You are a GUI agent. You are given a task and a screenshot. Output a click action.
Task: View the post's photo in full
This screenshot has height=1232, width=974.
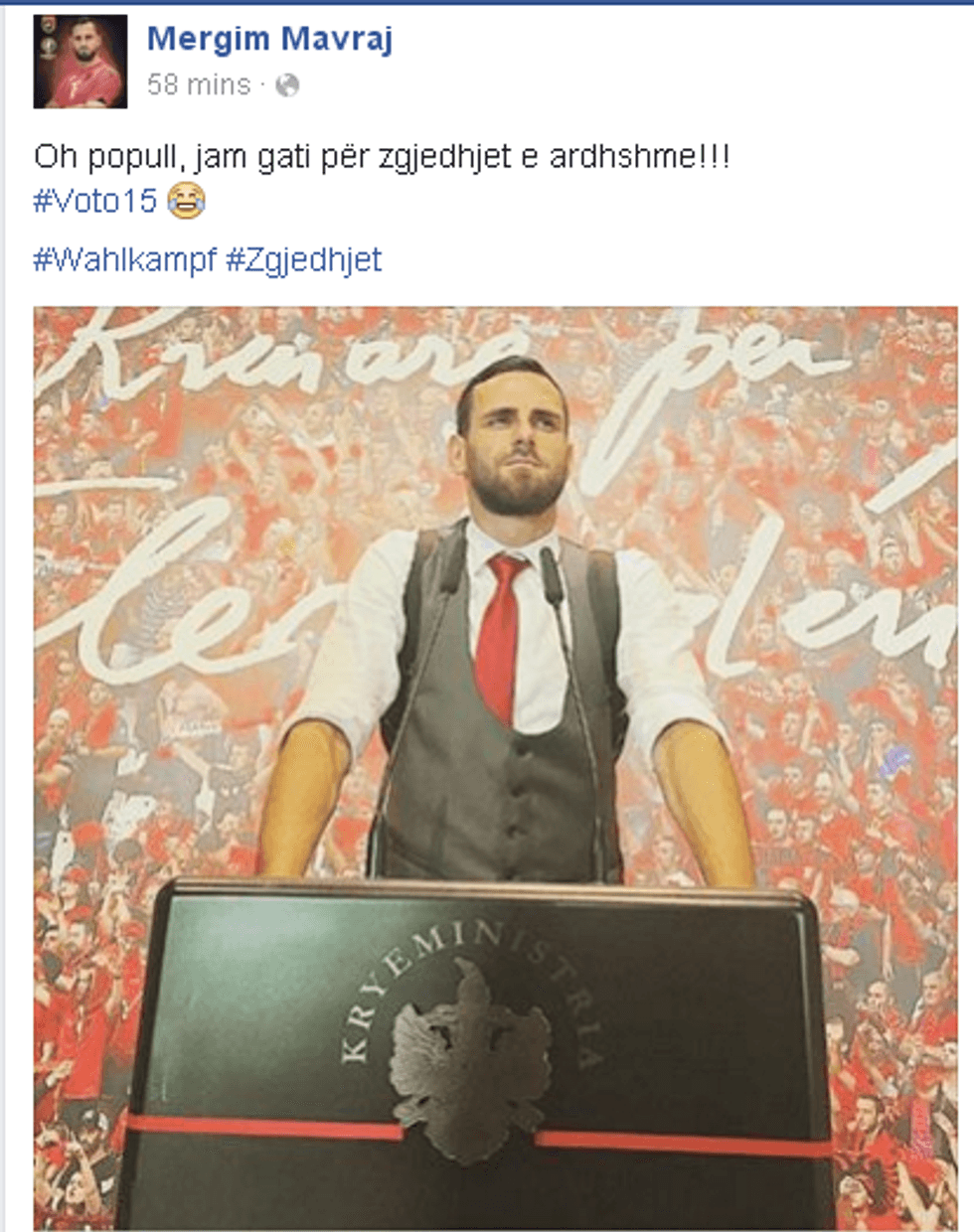pos(495,765)
